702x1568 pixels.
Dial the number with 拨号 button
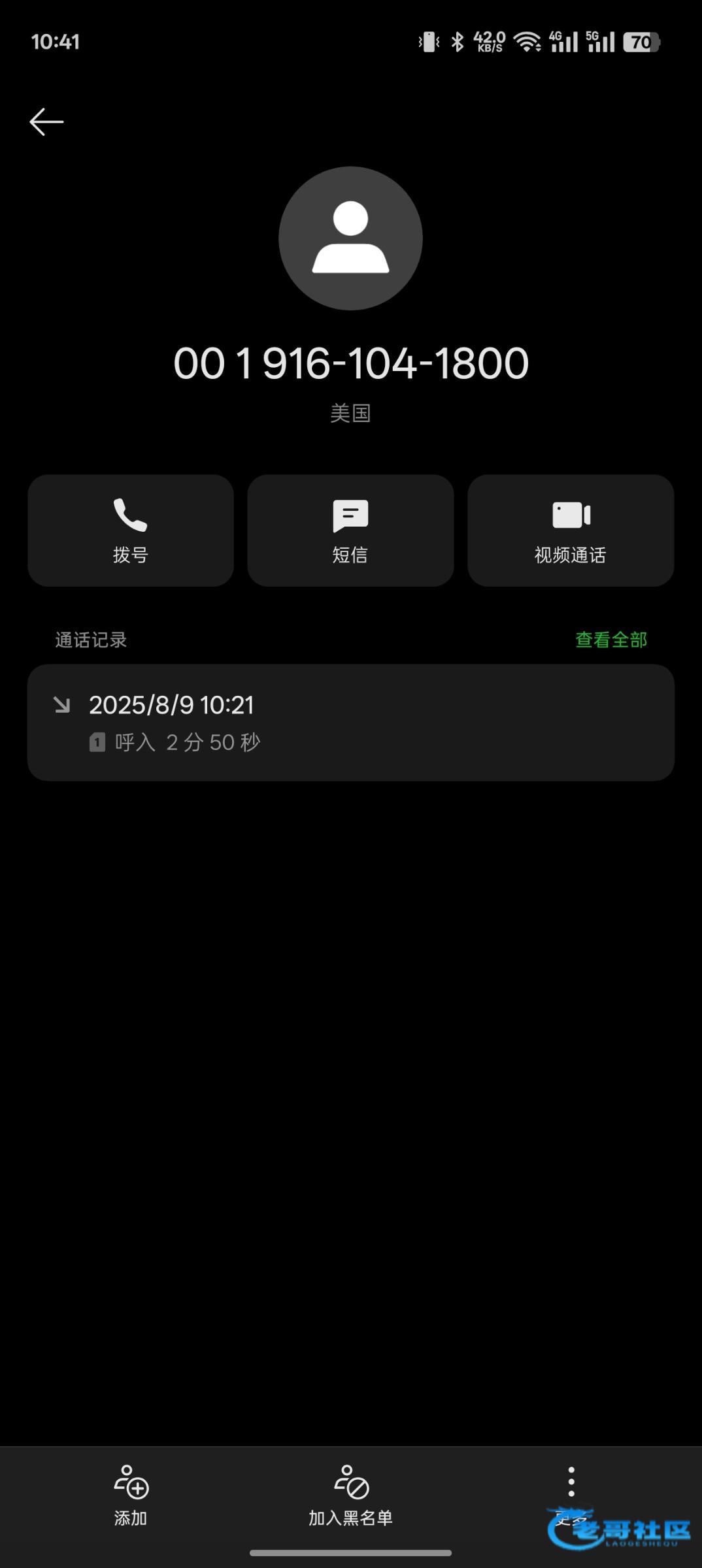tap(131, 530)
